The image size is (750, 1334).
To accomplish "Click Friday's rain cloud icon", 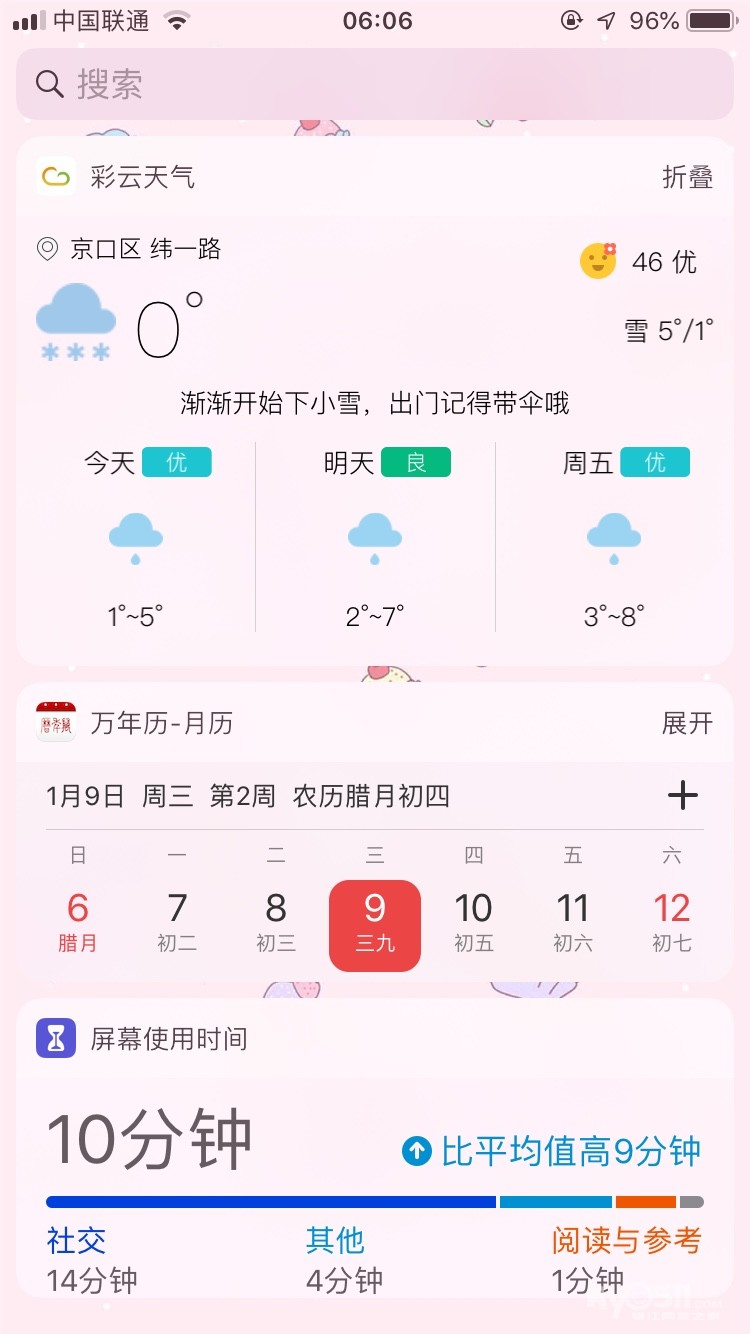I will click(x=613, y=536).
